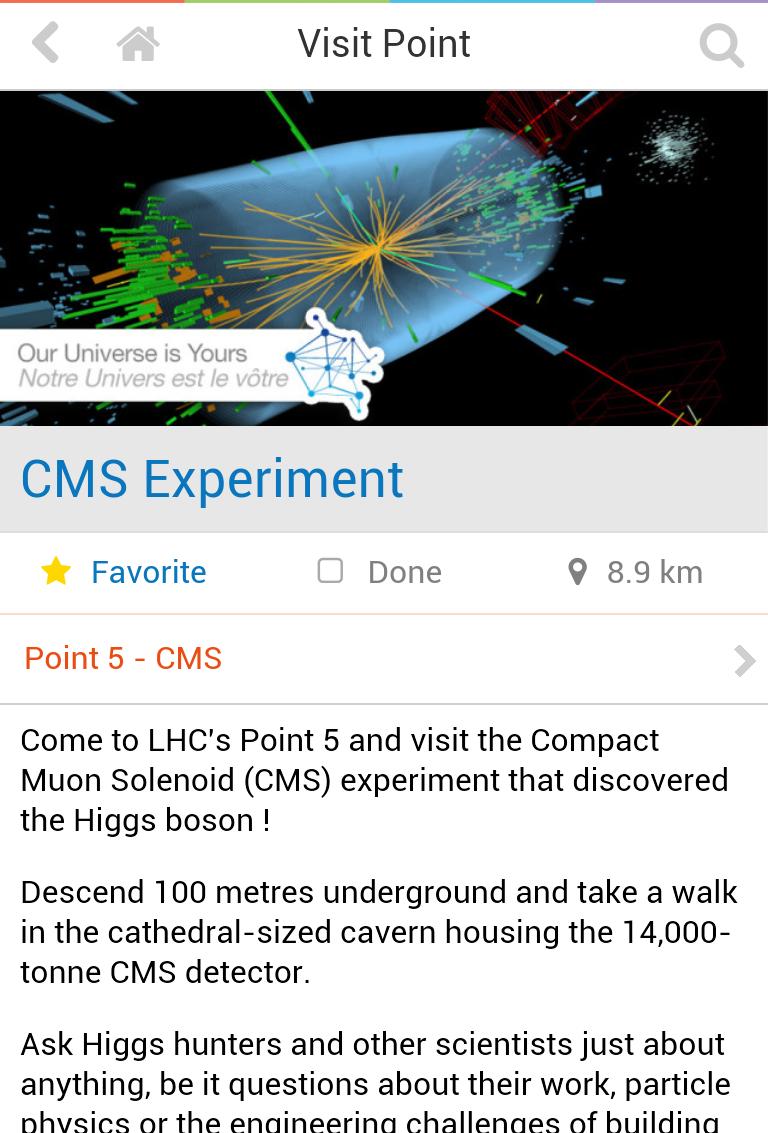Open search with the magnifier icon
Viewport: 768px width, 1133px height.
(x=721, y=45)
